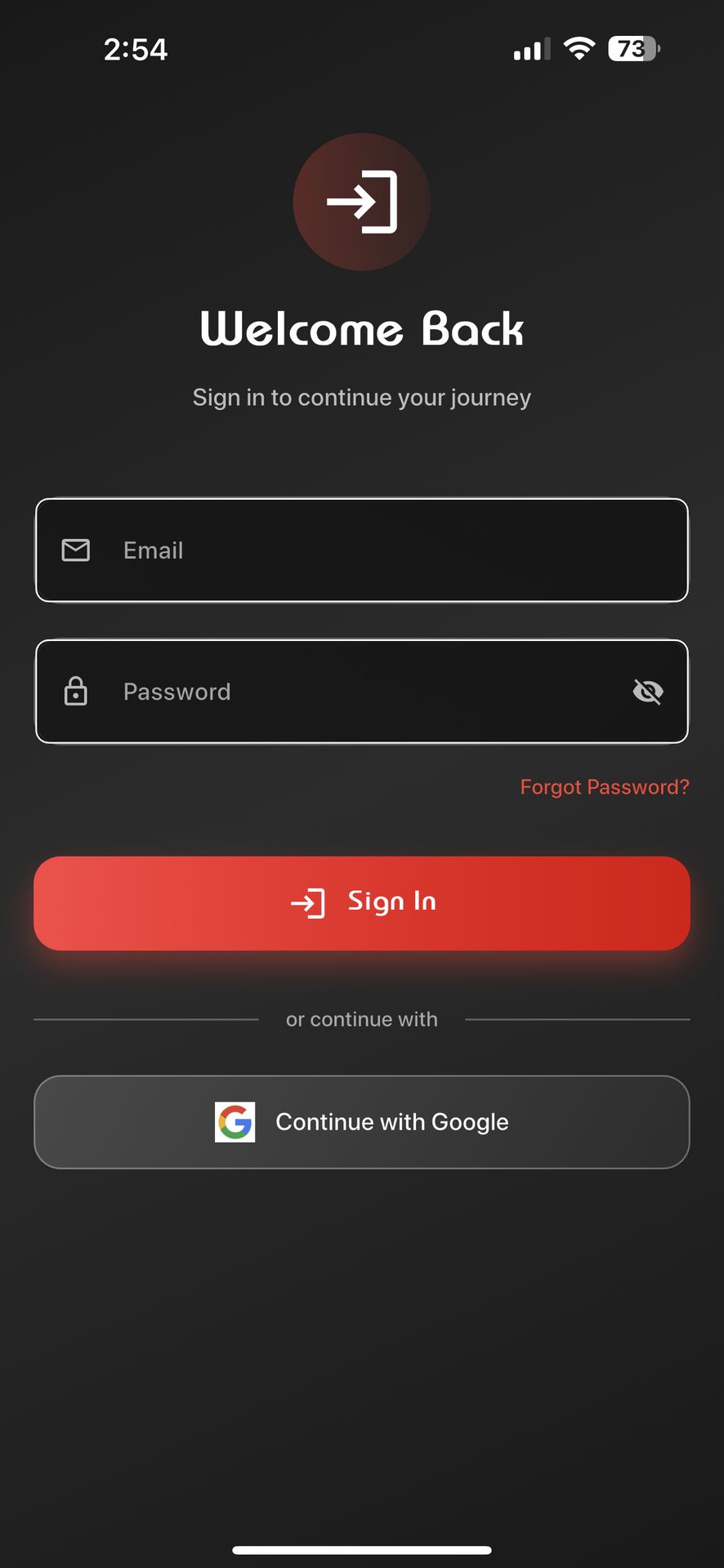Open the Forgot Password link

tap(604, 787)
